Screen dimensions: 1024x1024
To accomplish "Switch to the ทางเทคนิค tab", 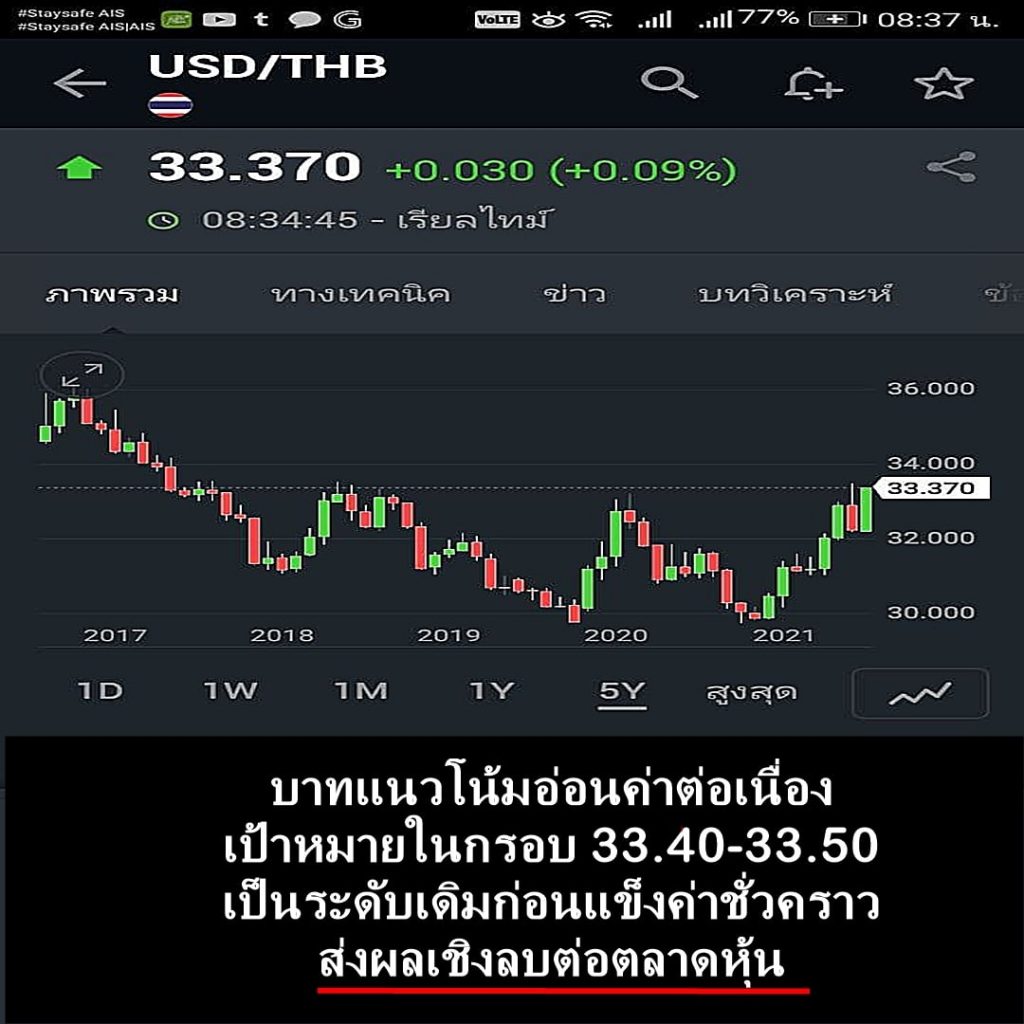I will (x=360, y=295).
